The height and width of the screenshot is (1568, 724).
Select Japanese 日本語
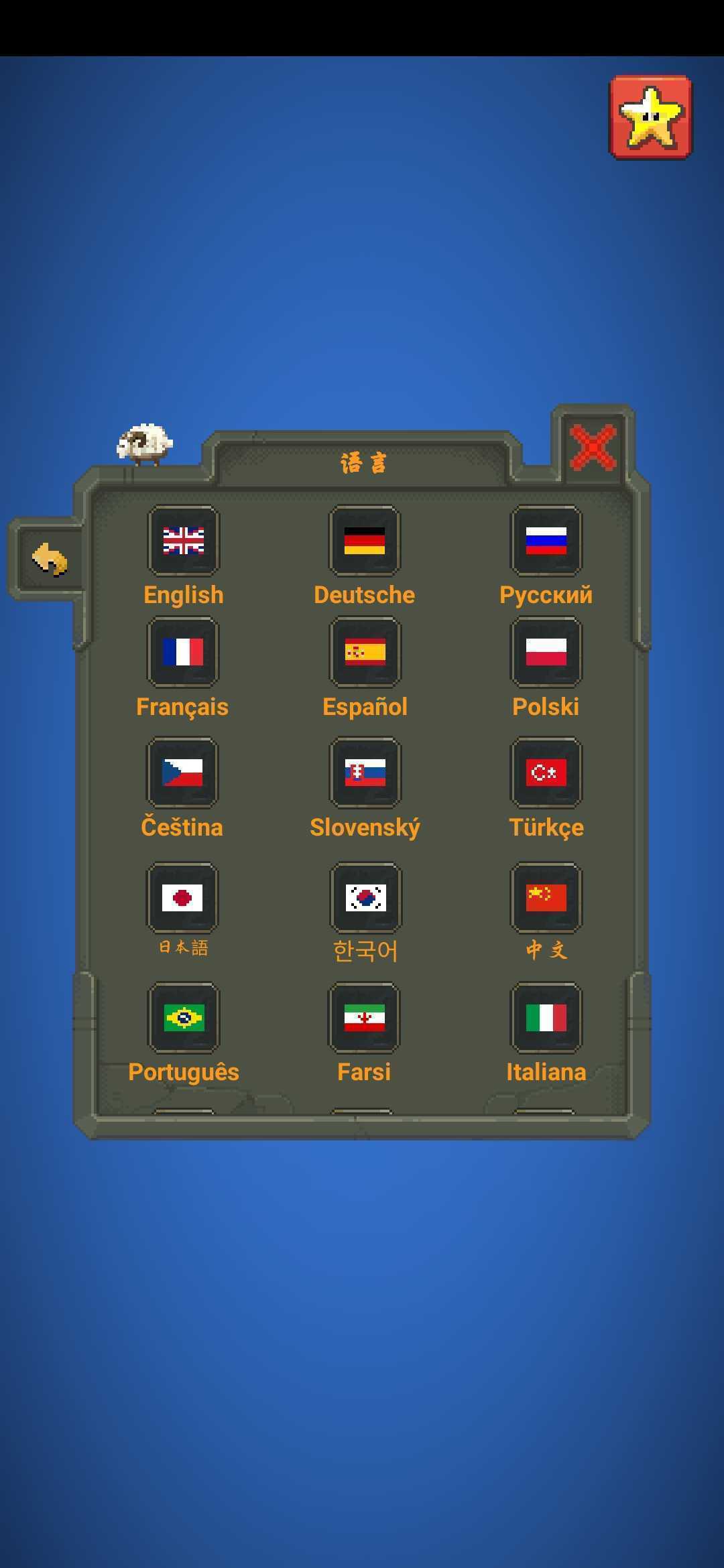pos(183,898)
